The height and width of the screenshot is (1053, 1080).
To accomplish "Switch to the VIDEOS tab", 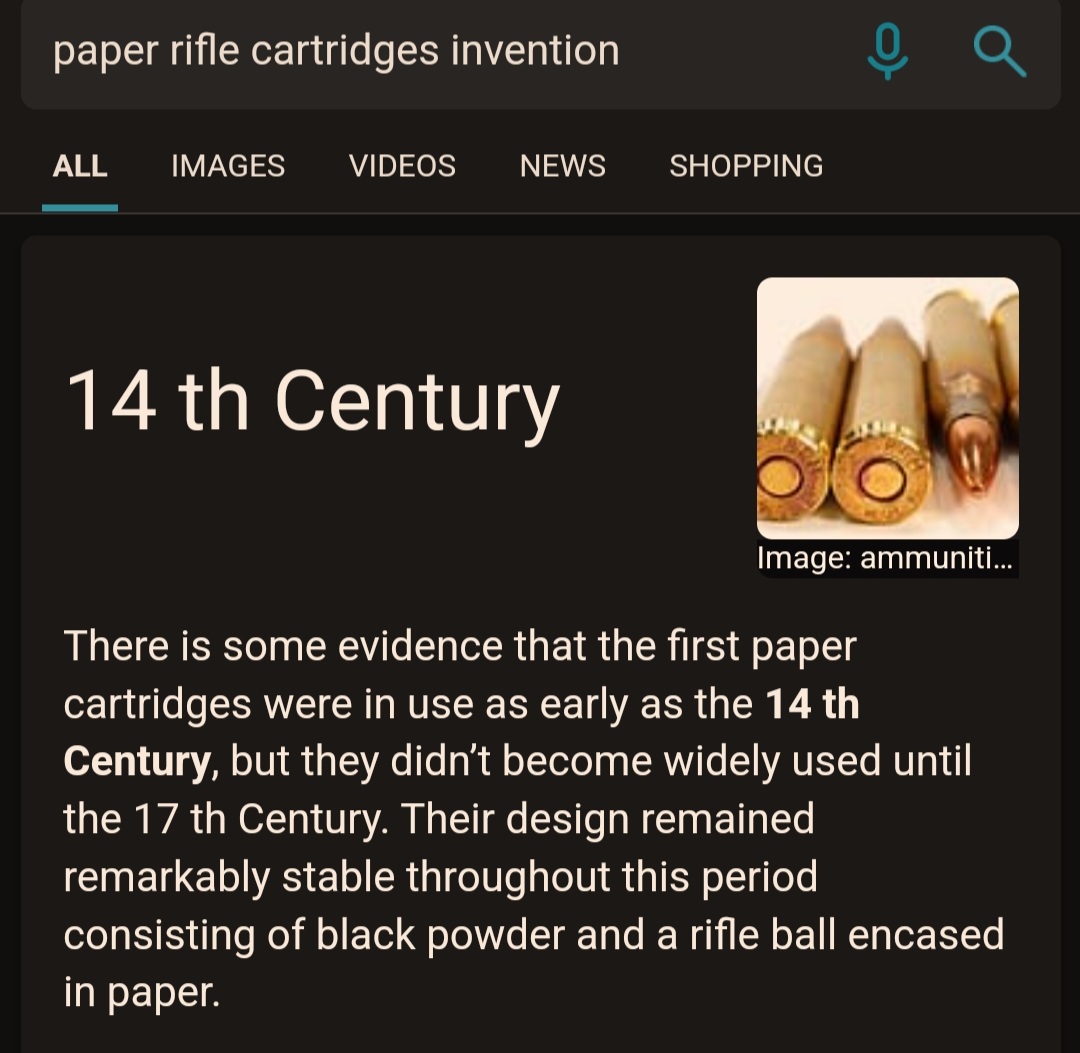I will pyautogui.click(x=402, y=166).
